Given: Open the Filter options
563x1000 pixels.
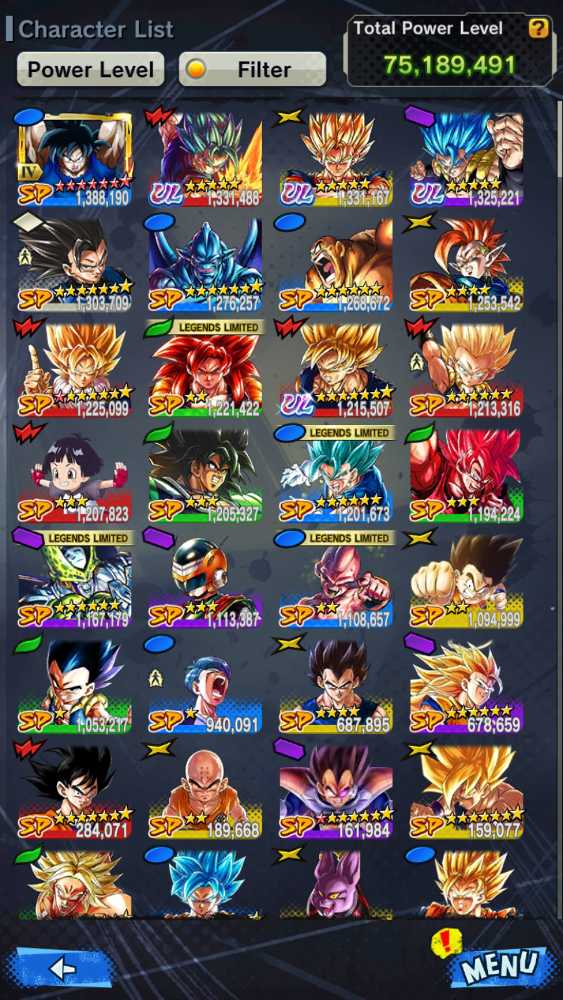Looking at the screenshot, I should [x=252, y=69].
